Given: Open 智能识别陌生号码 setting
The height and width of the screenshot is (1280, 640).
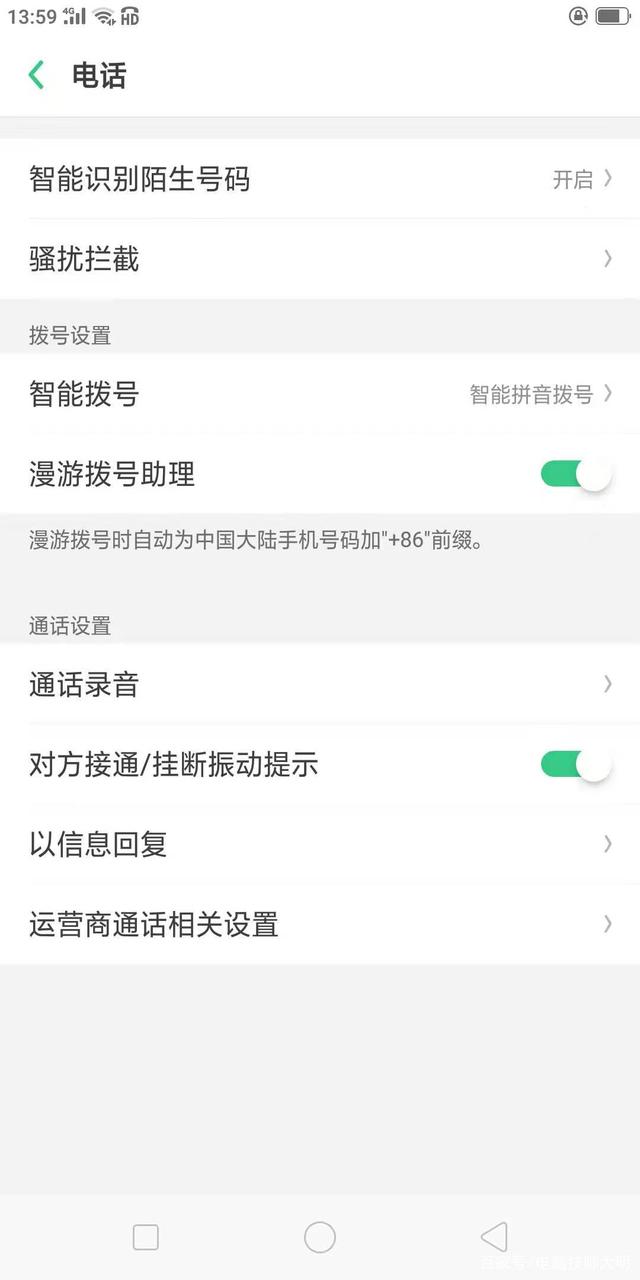Looking at the screenshot, I should (x=320, y=180).
